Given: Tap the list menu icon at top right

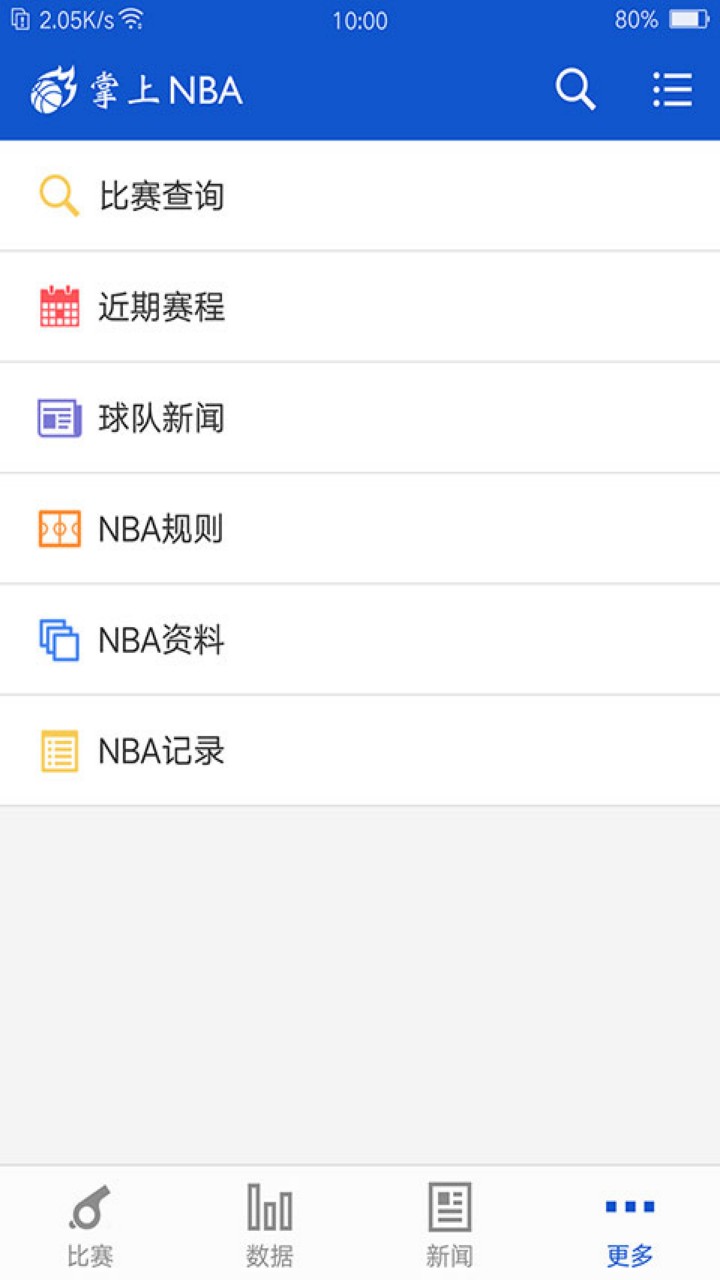Looking at the screenshot, I should pyautogui.click(x=672, y=89).
